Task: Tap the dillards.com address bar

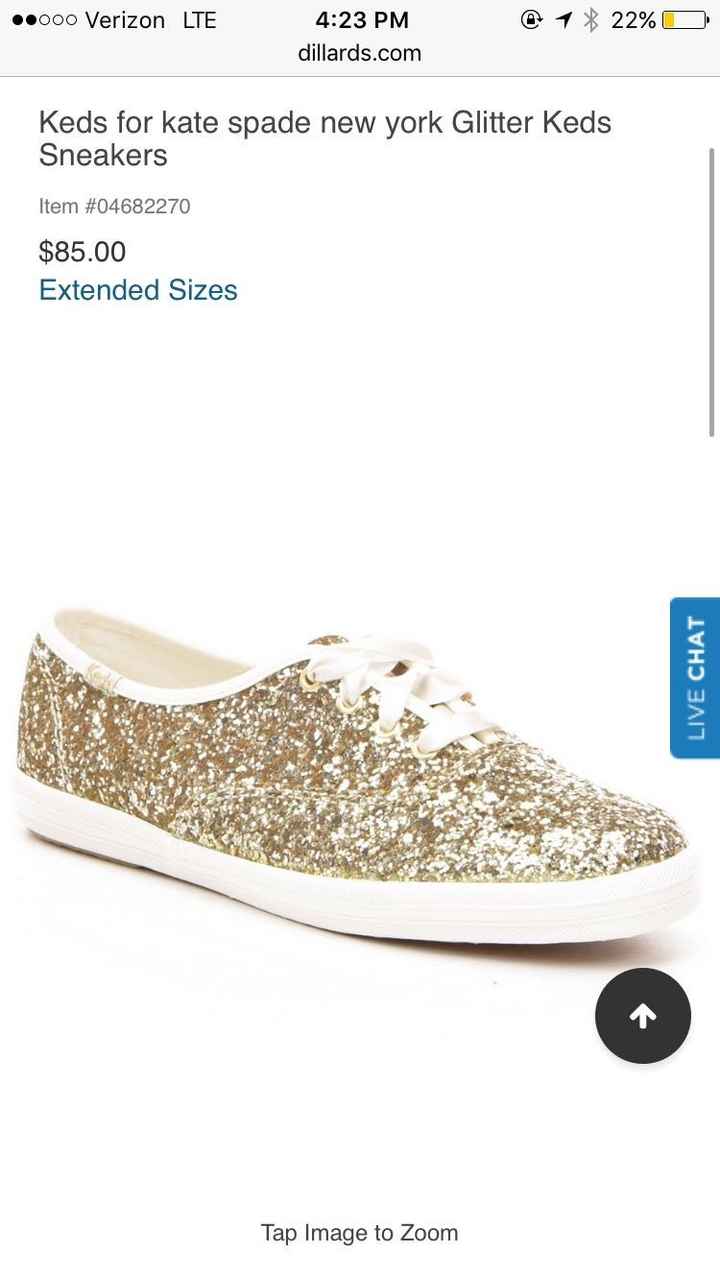Action: coord(360,52)
